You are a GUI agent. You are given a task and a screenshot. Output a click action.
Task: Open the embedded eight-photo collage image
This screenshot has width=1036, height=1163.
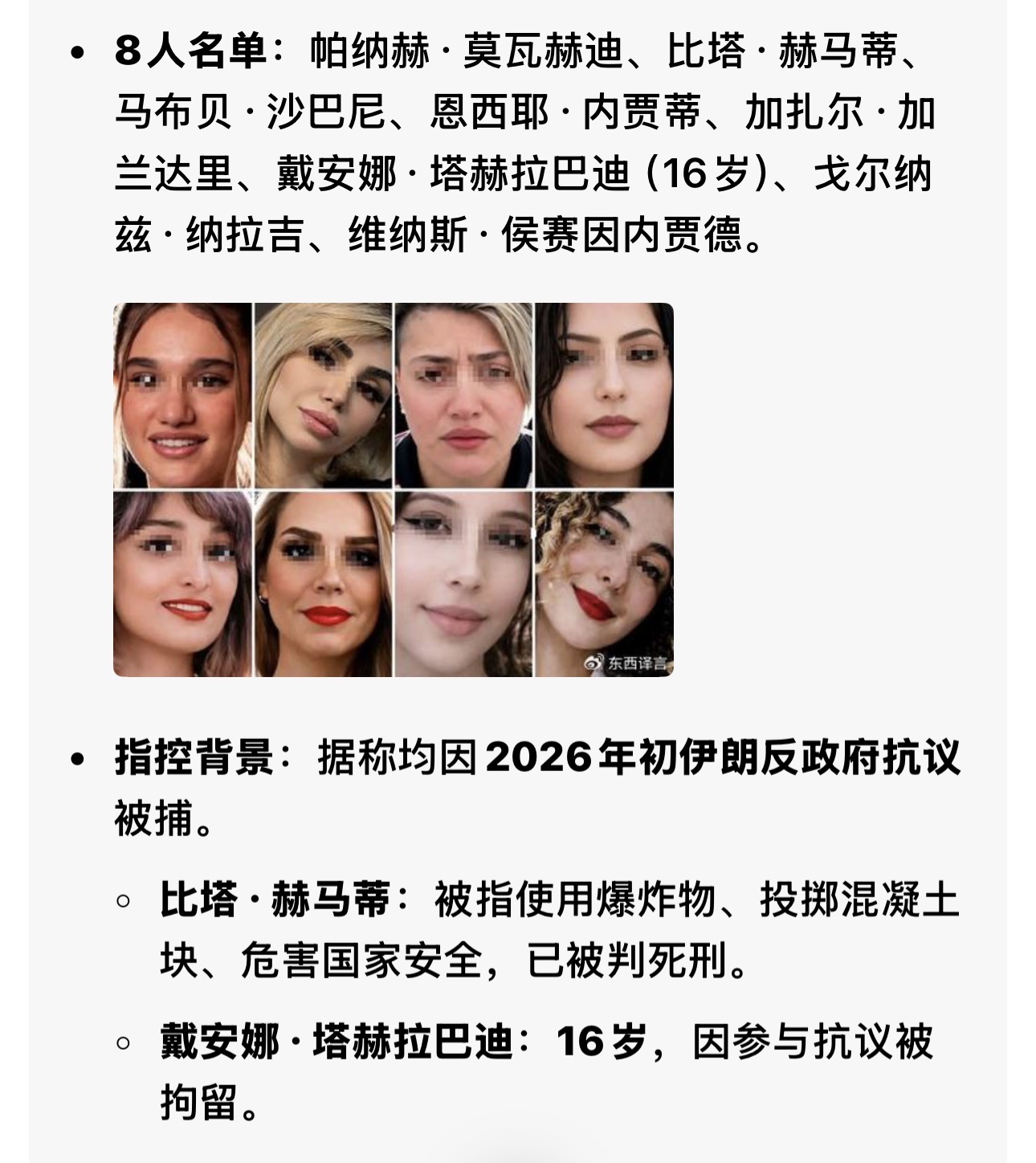click(x=393, y=489)
